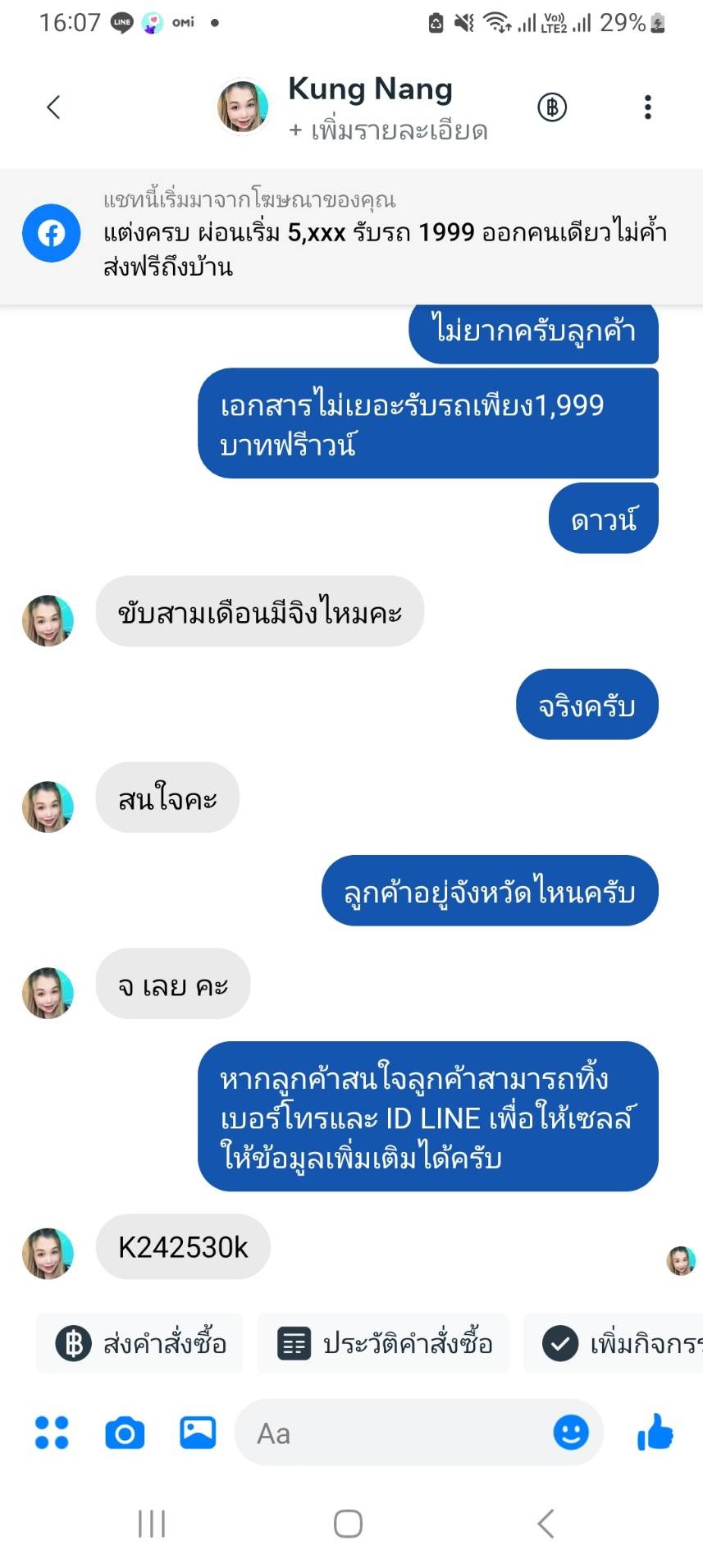Open recent apps from the navigation bar
The image size is (703, 1568).
pos(152,1524)
